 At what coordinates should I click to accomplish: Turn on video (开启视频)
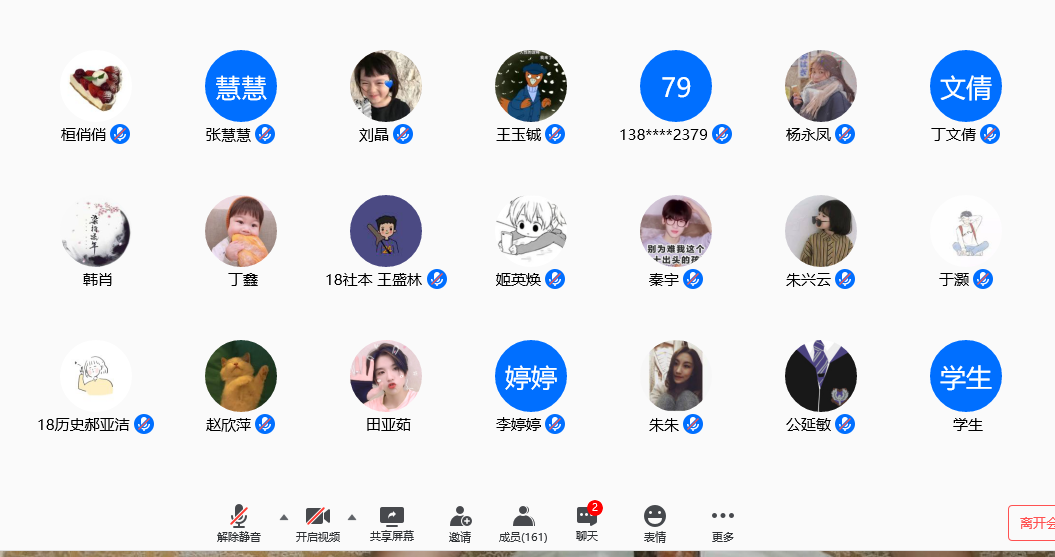pyautogui.click(x=318, y=522)
